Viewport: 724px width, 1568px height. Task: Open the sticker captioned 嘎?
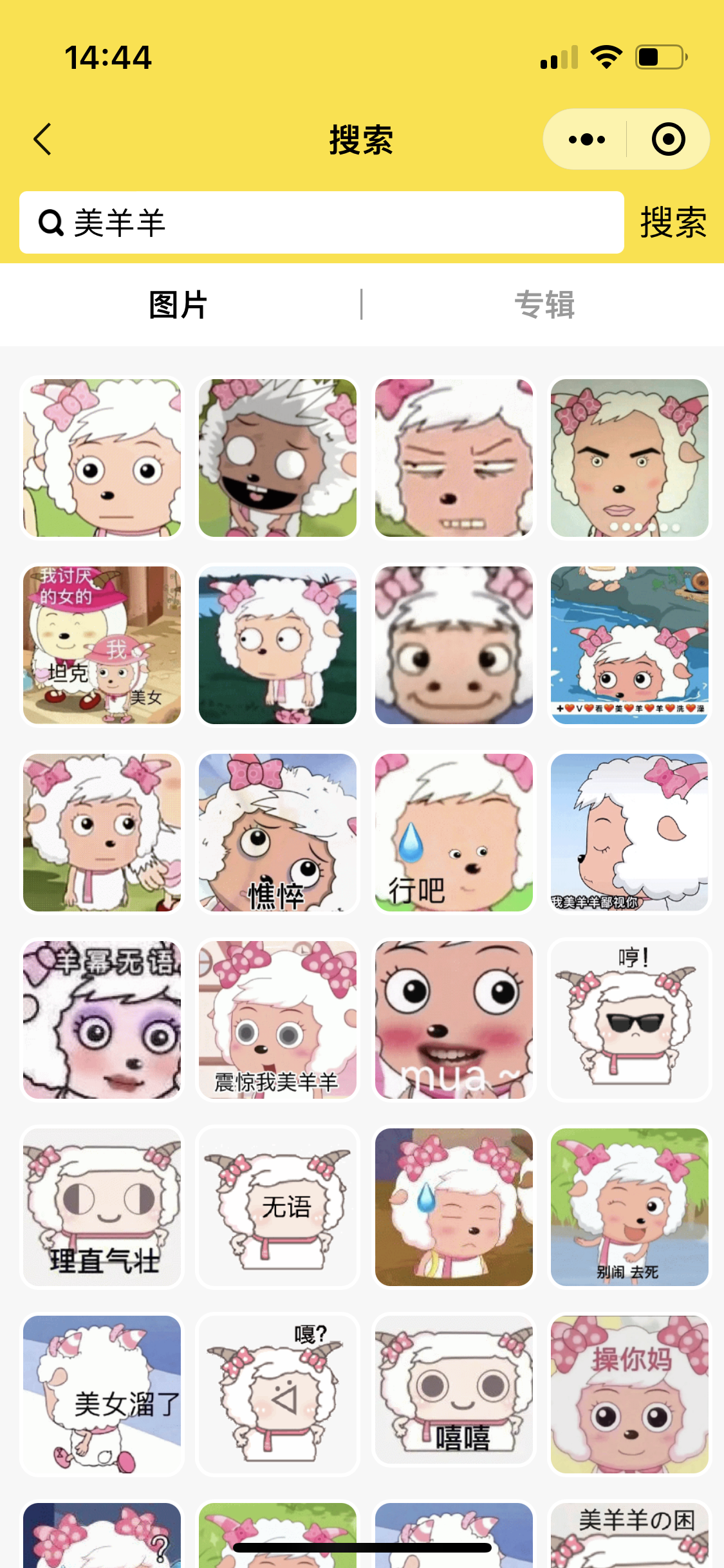tap(277, 1394)
